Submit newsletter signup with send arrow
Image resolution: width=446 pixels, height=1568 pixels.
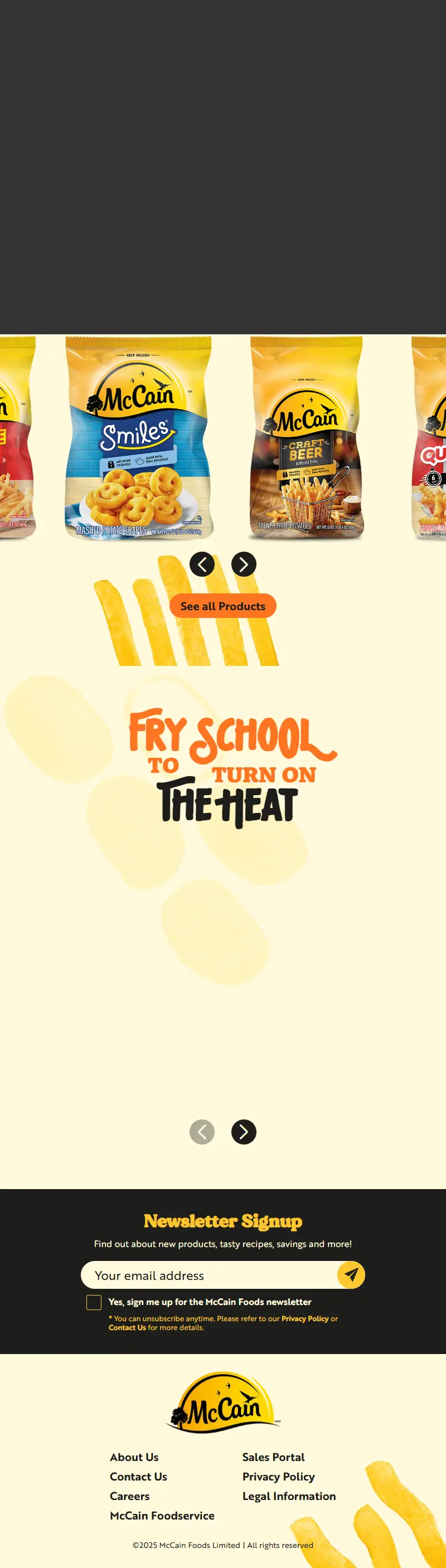(x=351, y=1274)
